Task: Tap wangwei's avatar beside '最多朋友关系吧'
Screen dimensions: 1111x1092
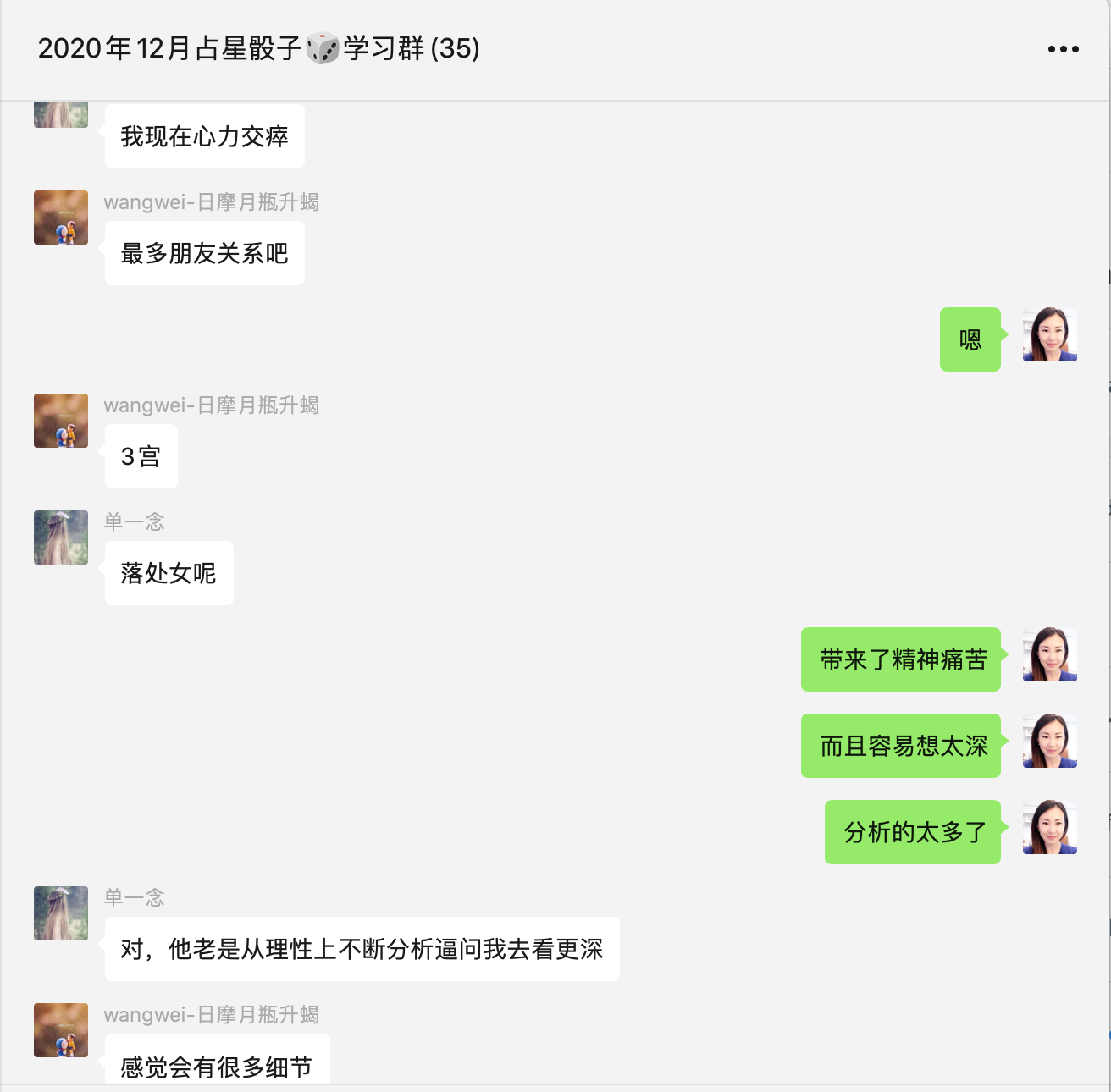Action: pos(61,218)
